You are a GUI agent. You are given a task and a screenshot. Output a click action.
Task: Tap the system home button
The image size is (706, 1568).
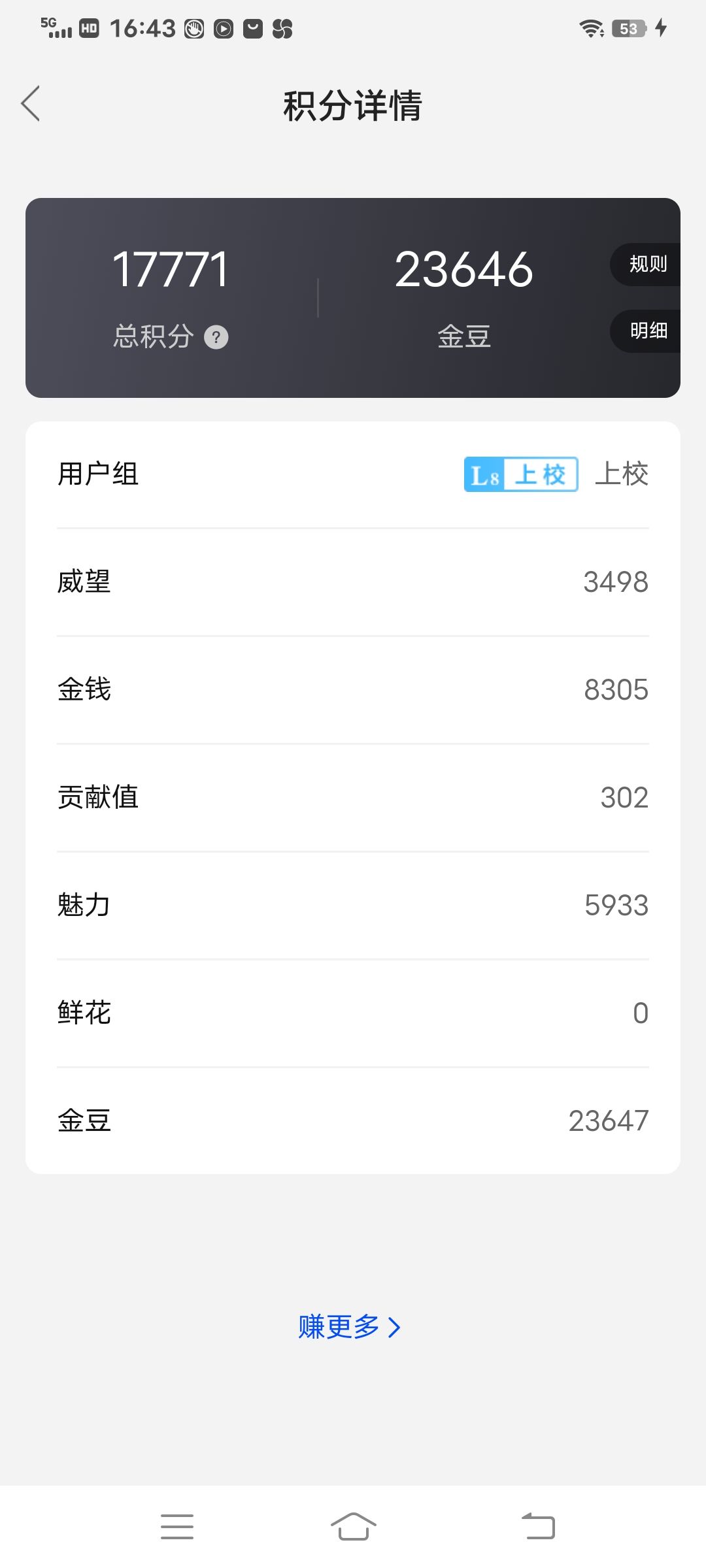point(353,1527)
